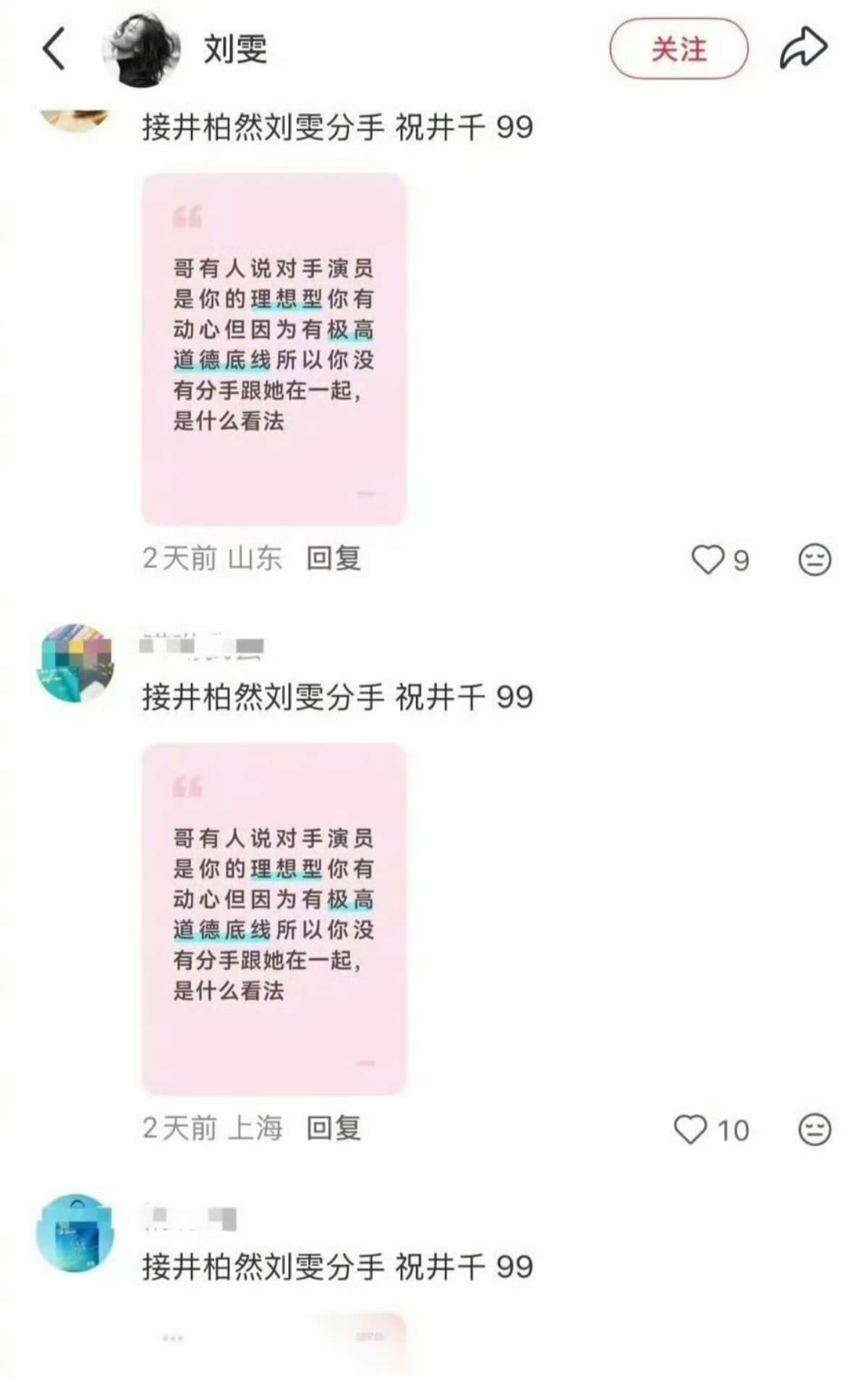
Task: Like the 山东 comment with 9 likes
Action: click(x=708, y=559)
